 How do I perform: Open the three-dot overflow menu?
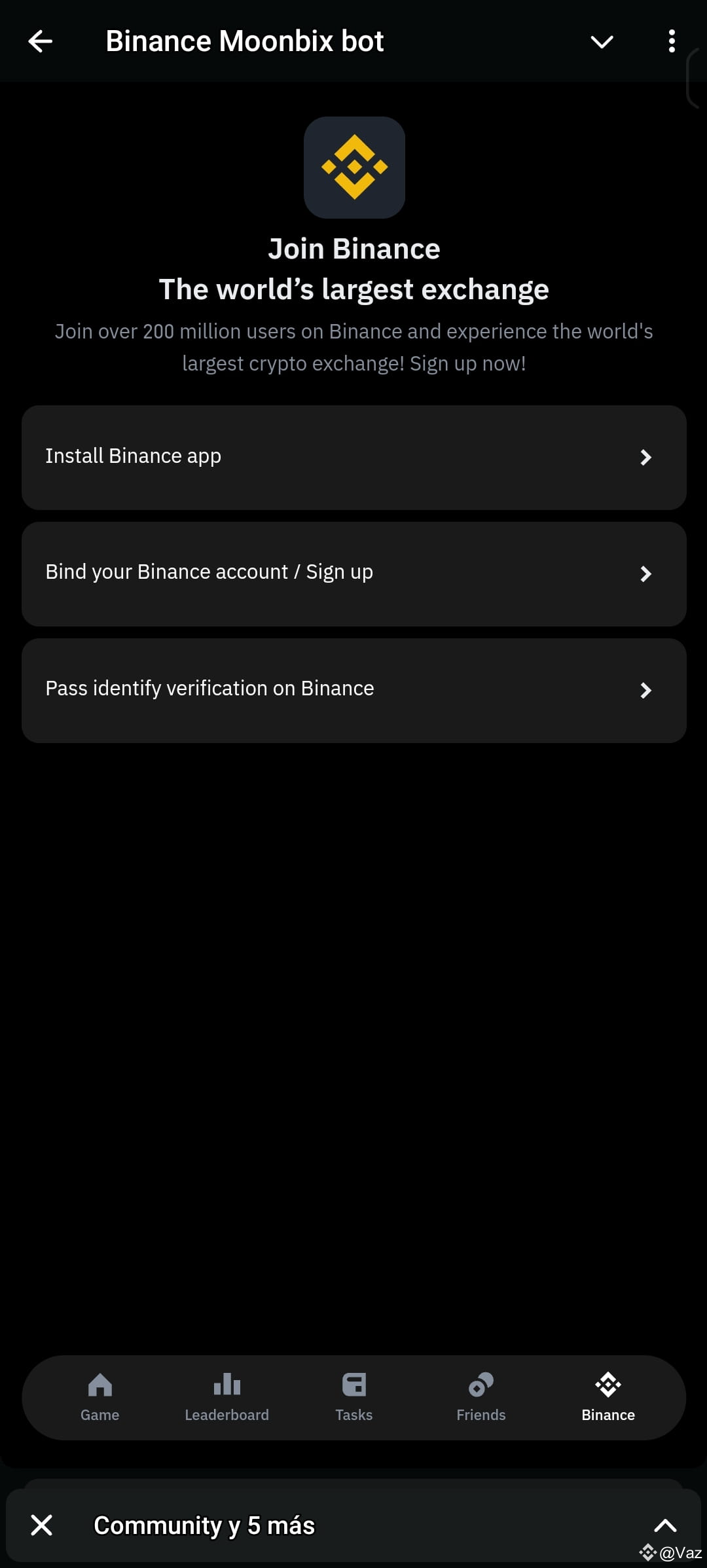pyautogui.click(x=671, y=41)
